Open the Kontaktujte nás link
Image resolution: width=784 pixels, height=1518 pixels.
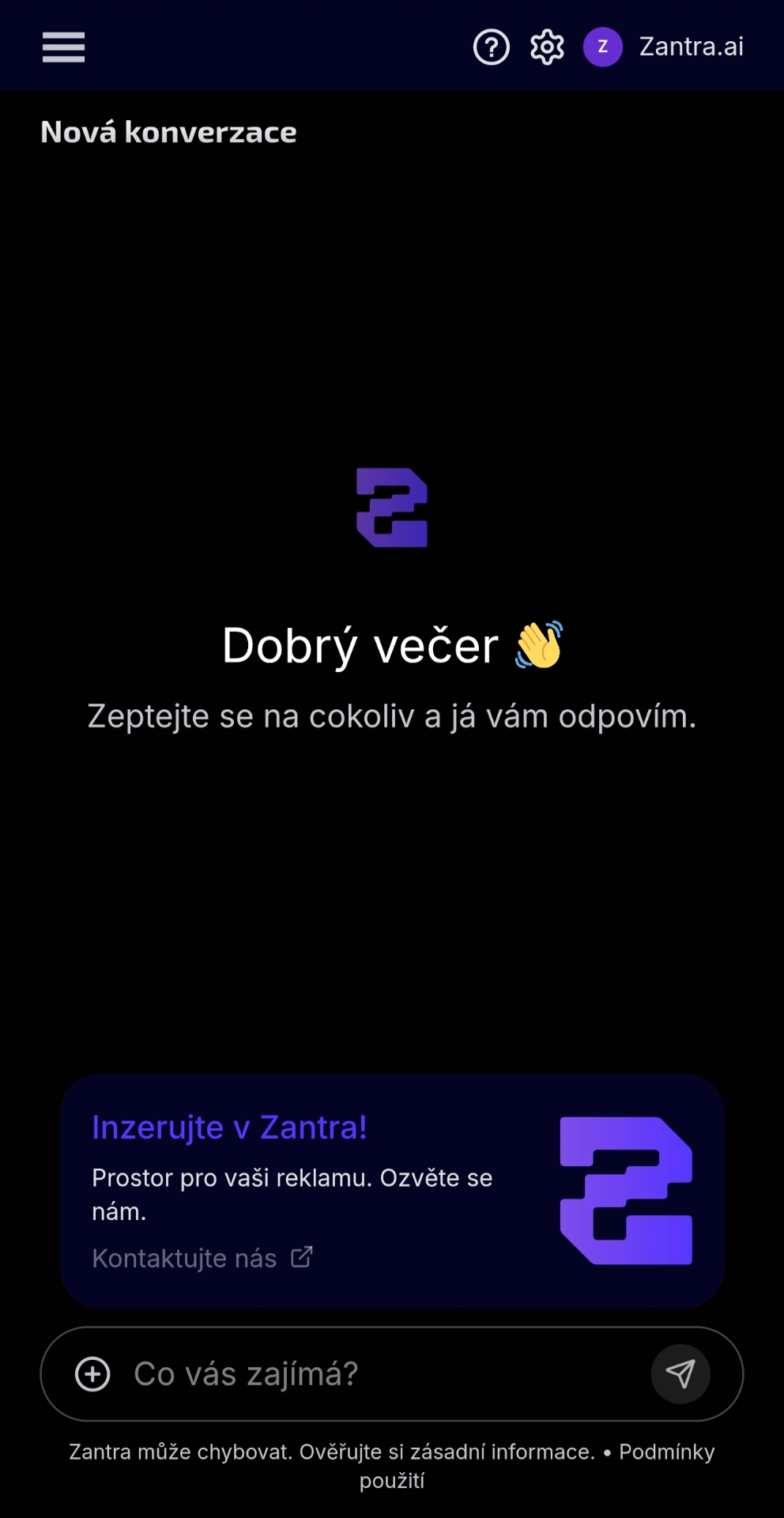(184, 1257)
